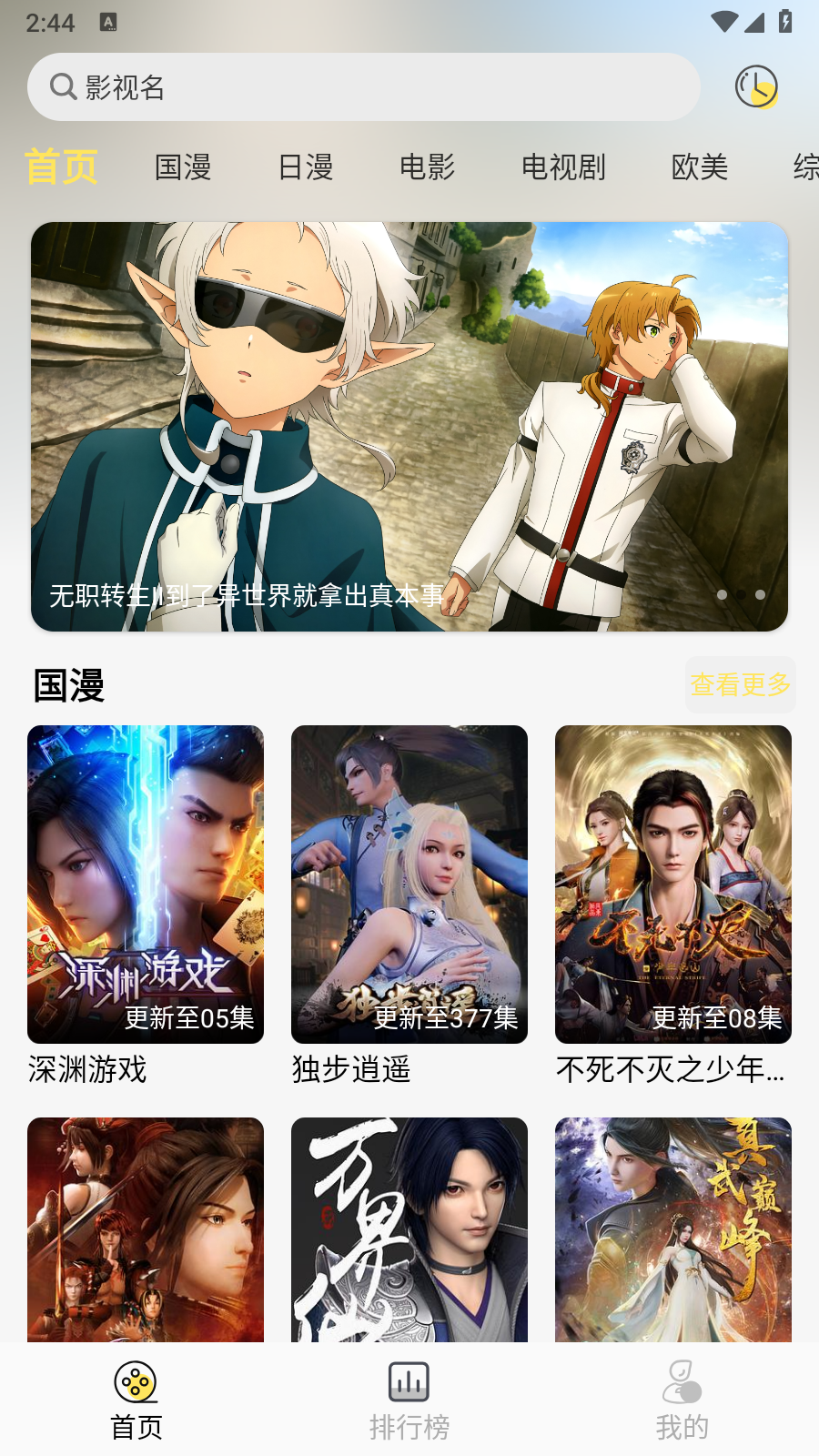
Task: Tap 首页 in the bottom navigation
Action: (x=136, y=1400)
